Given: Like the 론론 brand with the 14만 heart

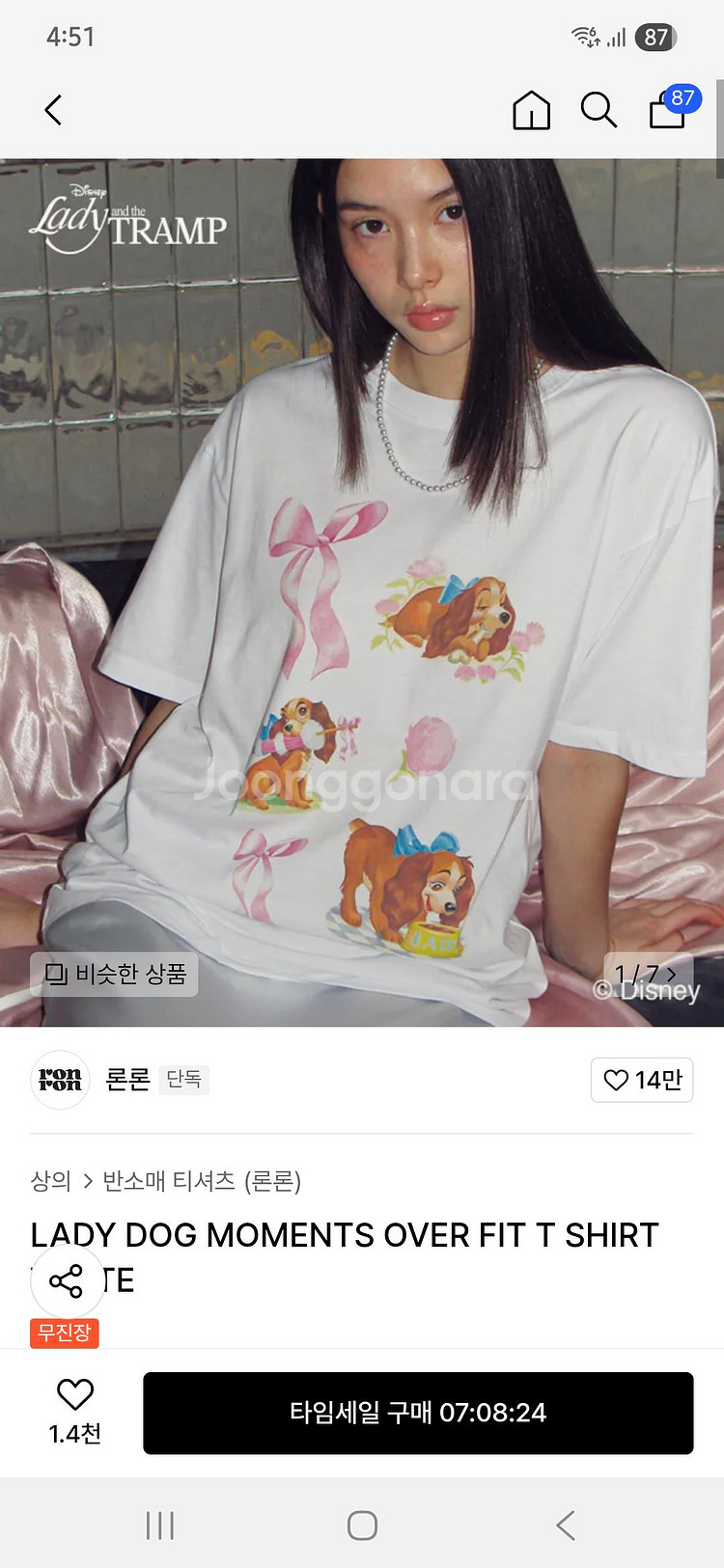Looking at the screenshot, I should 642,1080.
